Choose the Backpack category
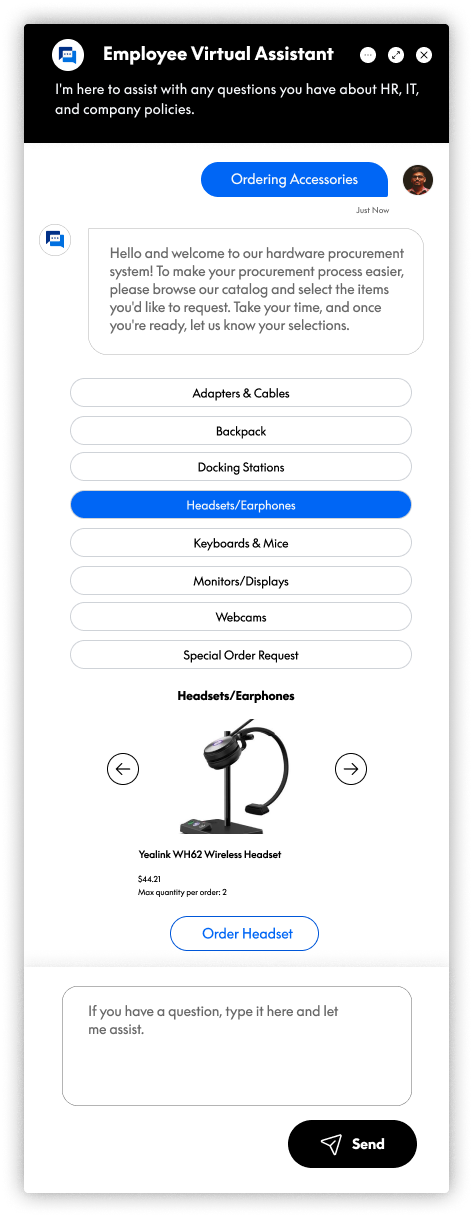 click(x=241, y=431)
